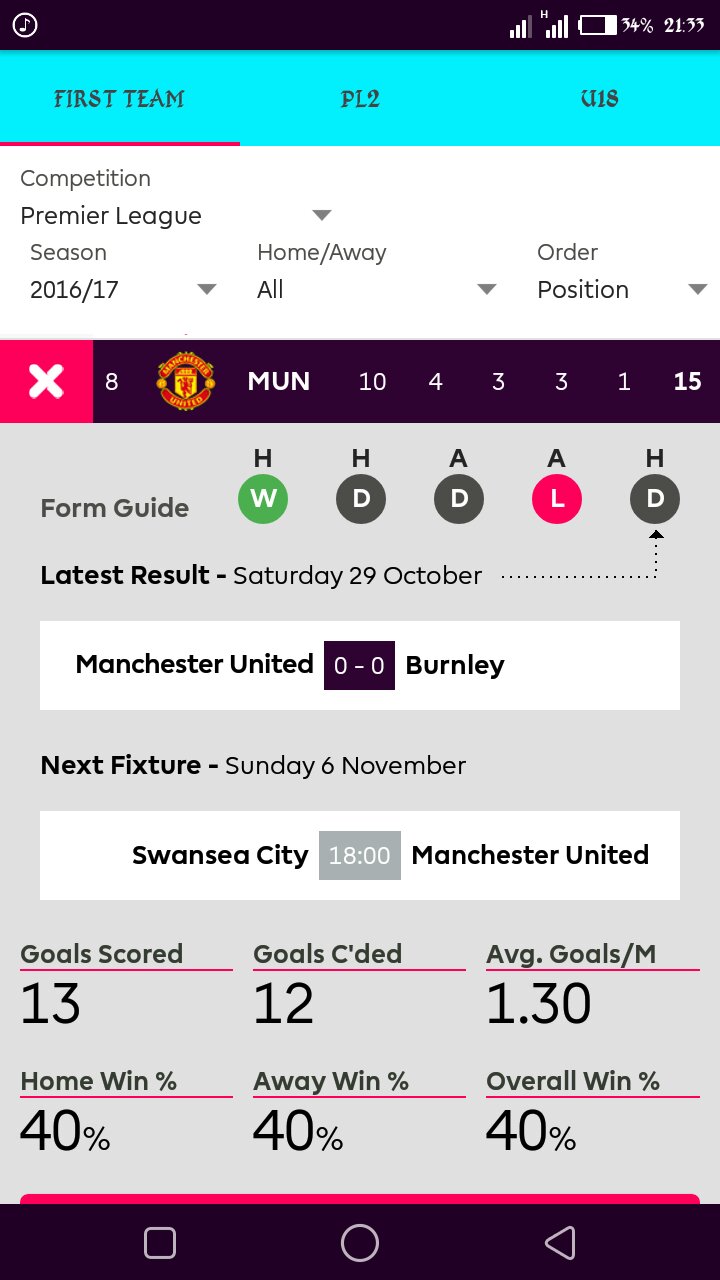This screenshot has height=1280, width=720.
Task: Switch to the First Team tab
Action: (x=119, y=99)
